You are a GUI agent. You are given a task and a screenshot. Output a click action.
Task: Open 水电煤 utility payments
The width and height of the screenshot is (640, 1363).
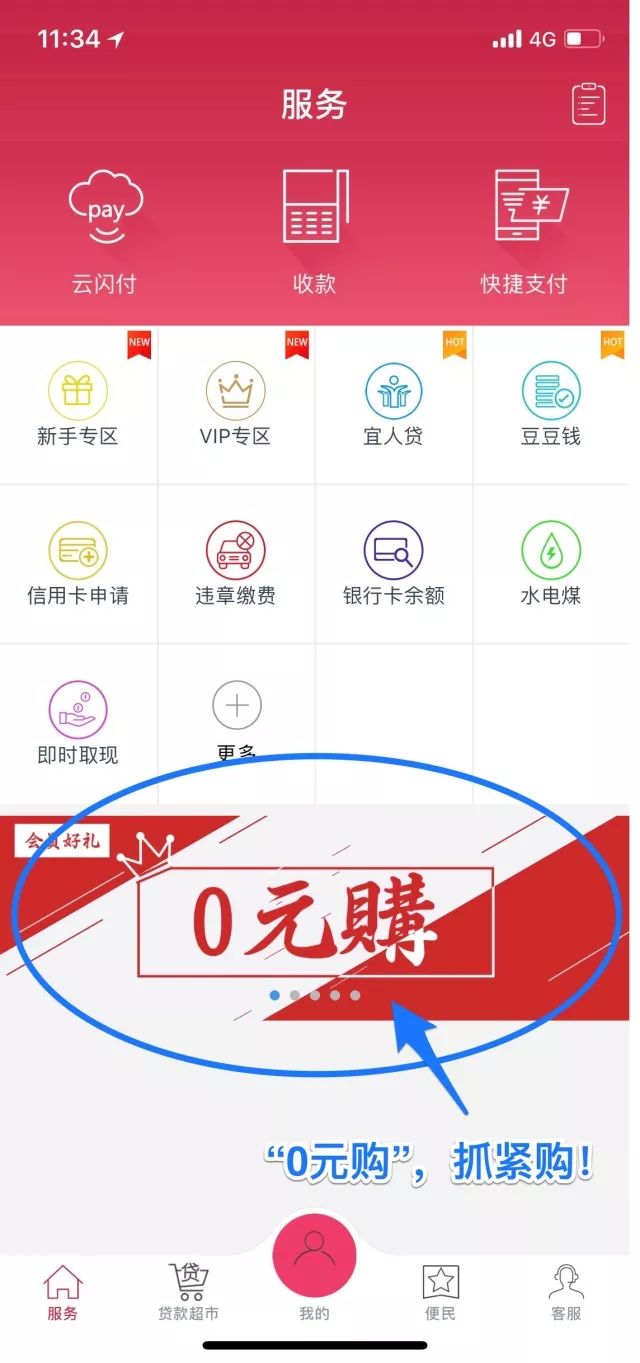551,563
